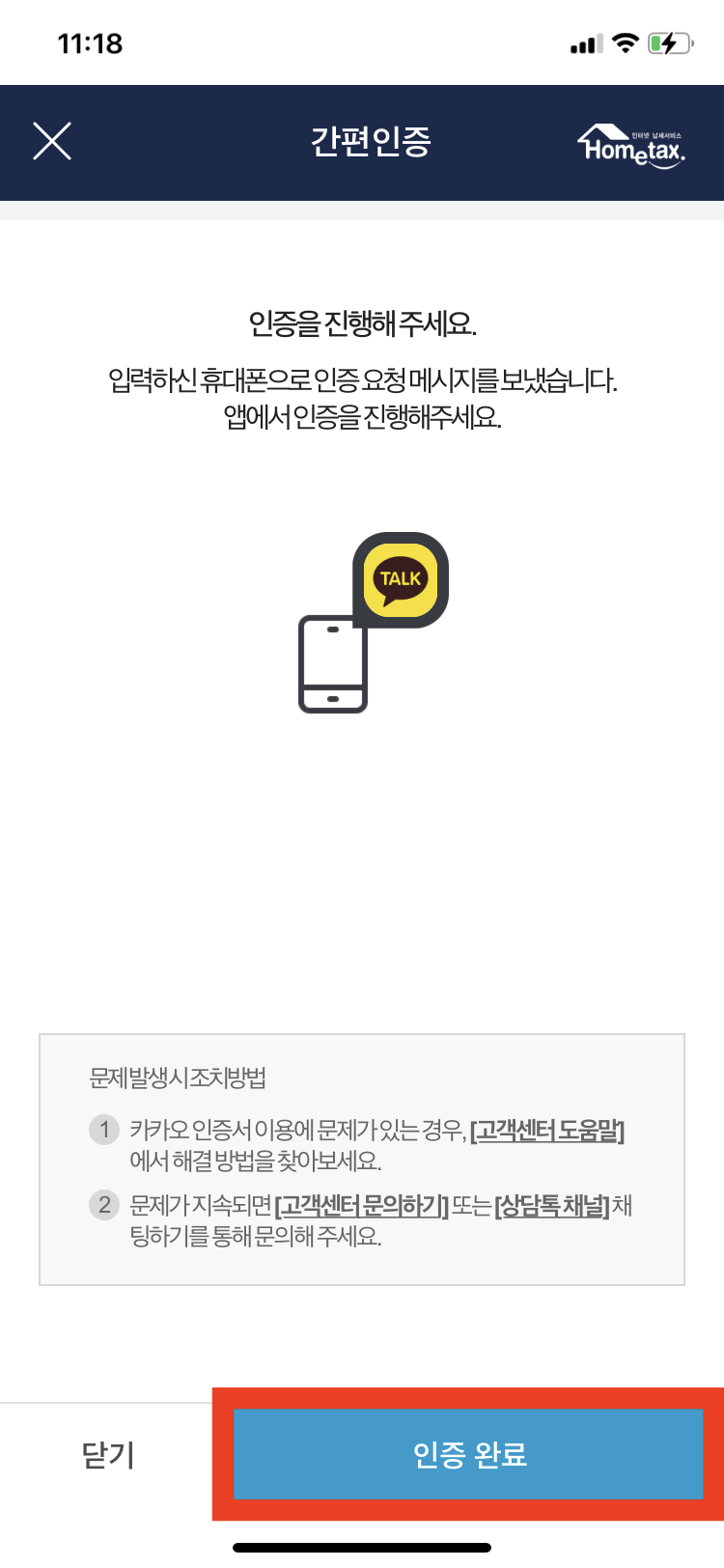Close the 간편인증 screen with the X

click(x=52, y=141)
